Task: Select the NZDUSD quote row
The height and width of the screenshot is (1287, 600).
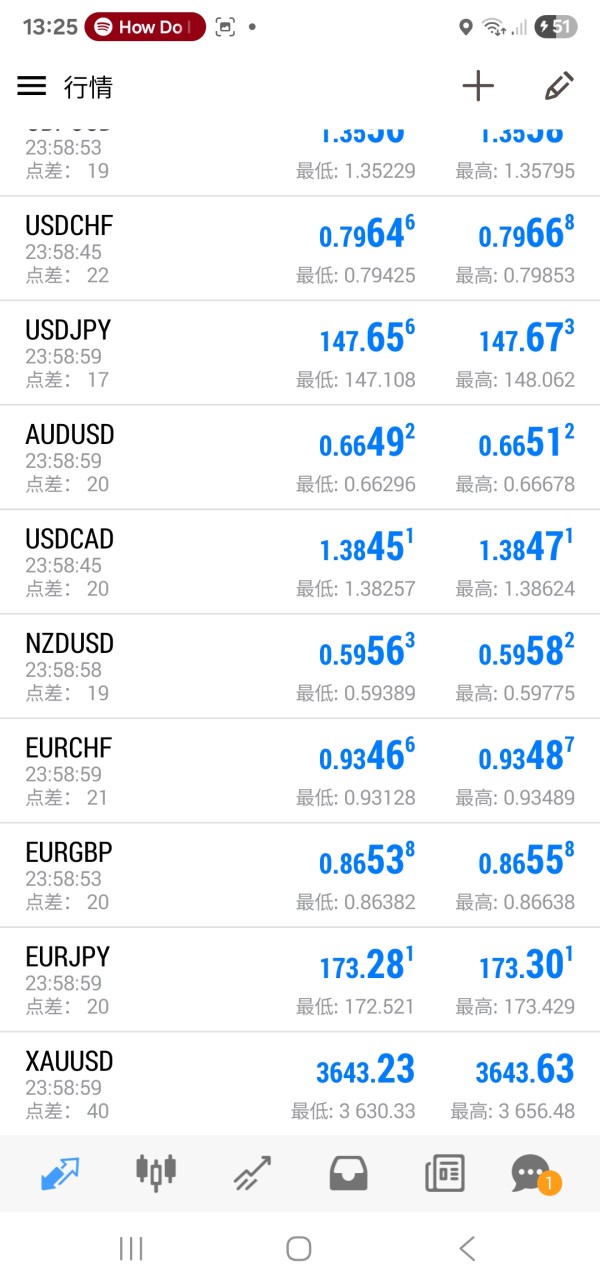Action: click(300, 666)
